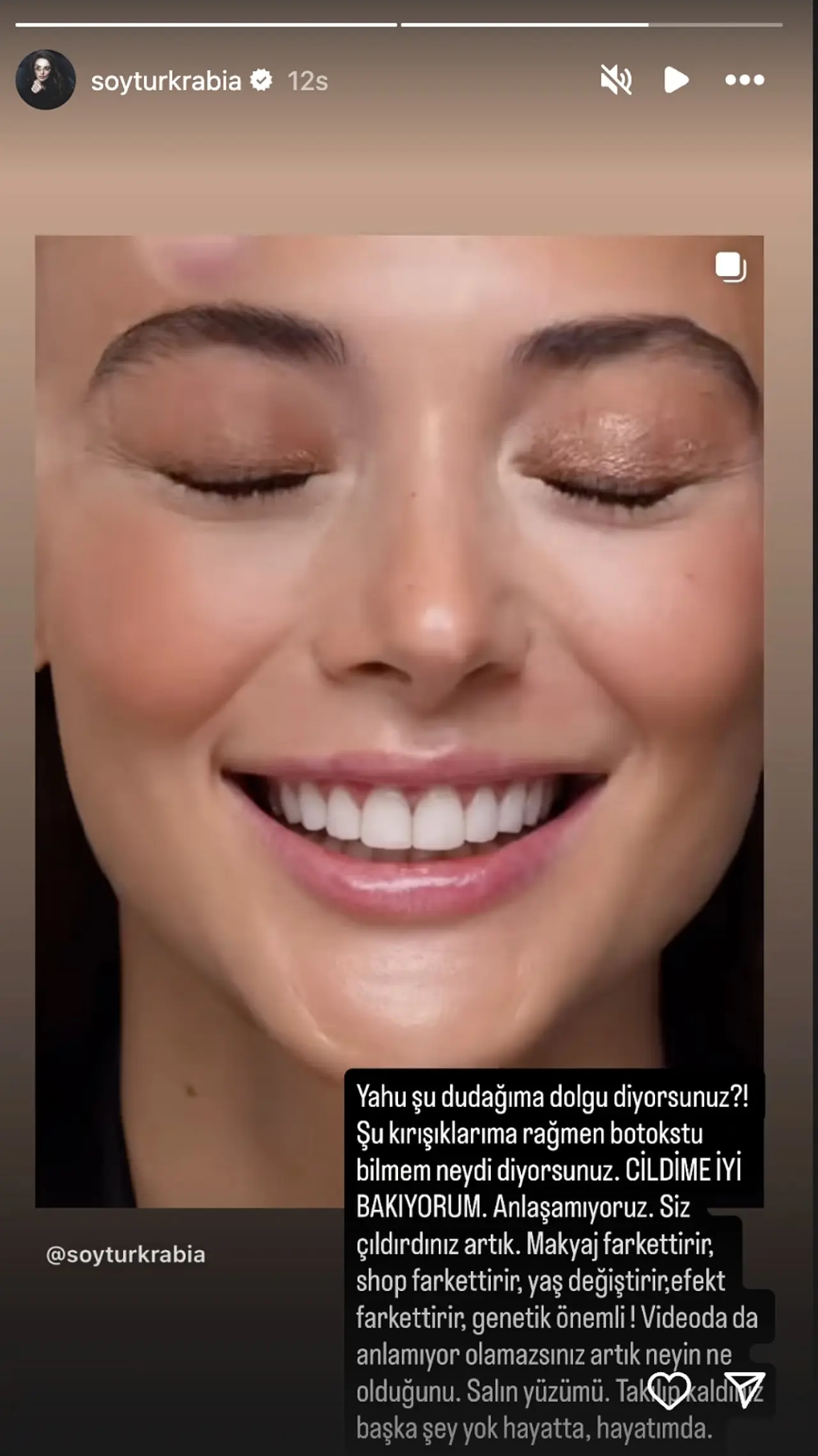Like this story with the heart

[x=669, y=1388]
